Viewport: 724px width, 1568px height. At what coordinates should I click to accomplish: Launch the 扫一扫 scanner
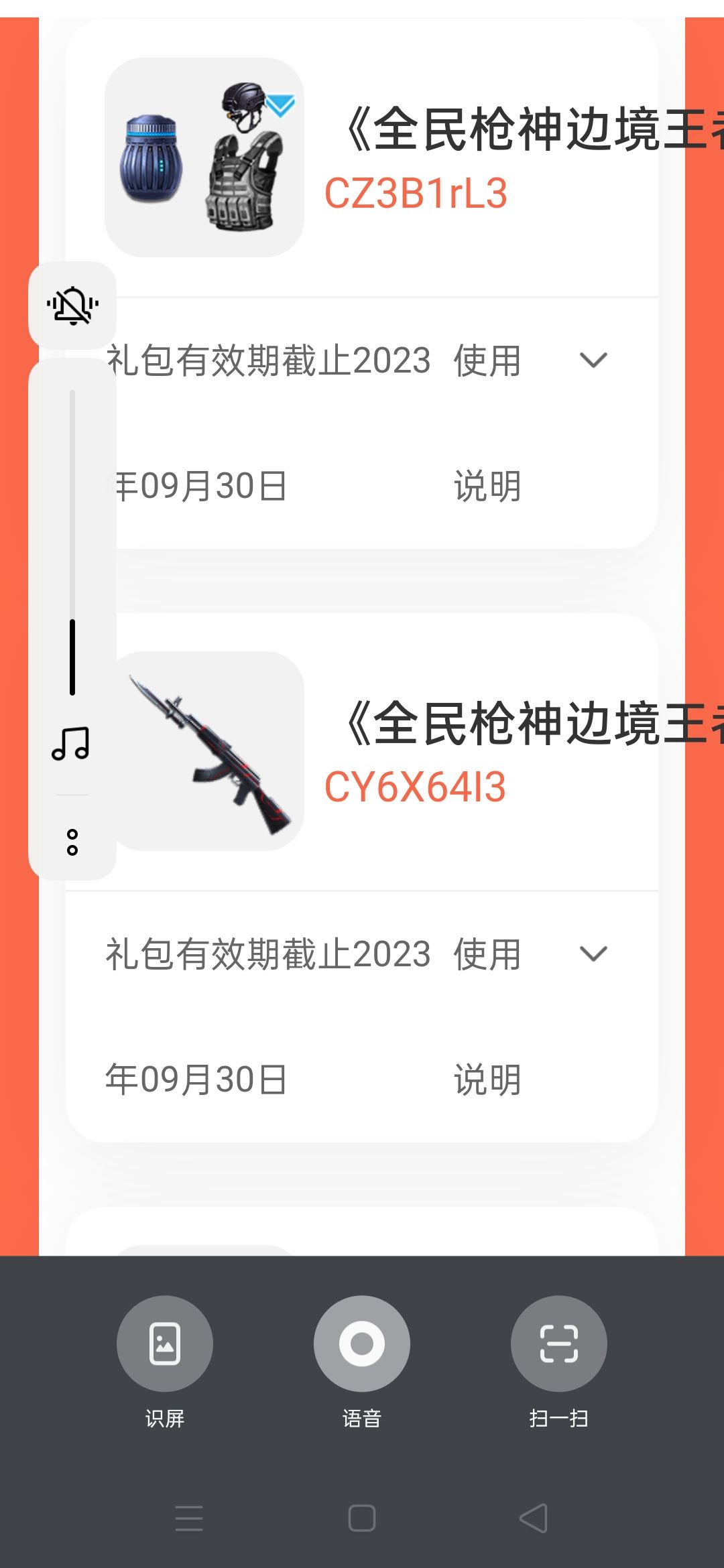coord(559,1343)
